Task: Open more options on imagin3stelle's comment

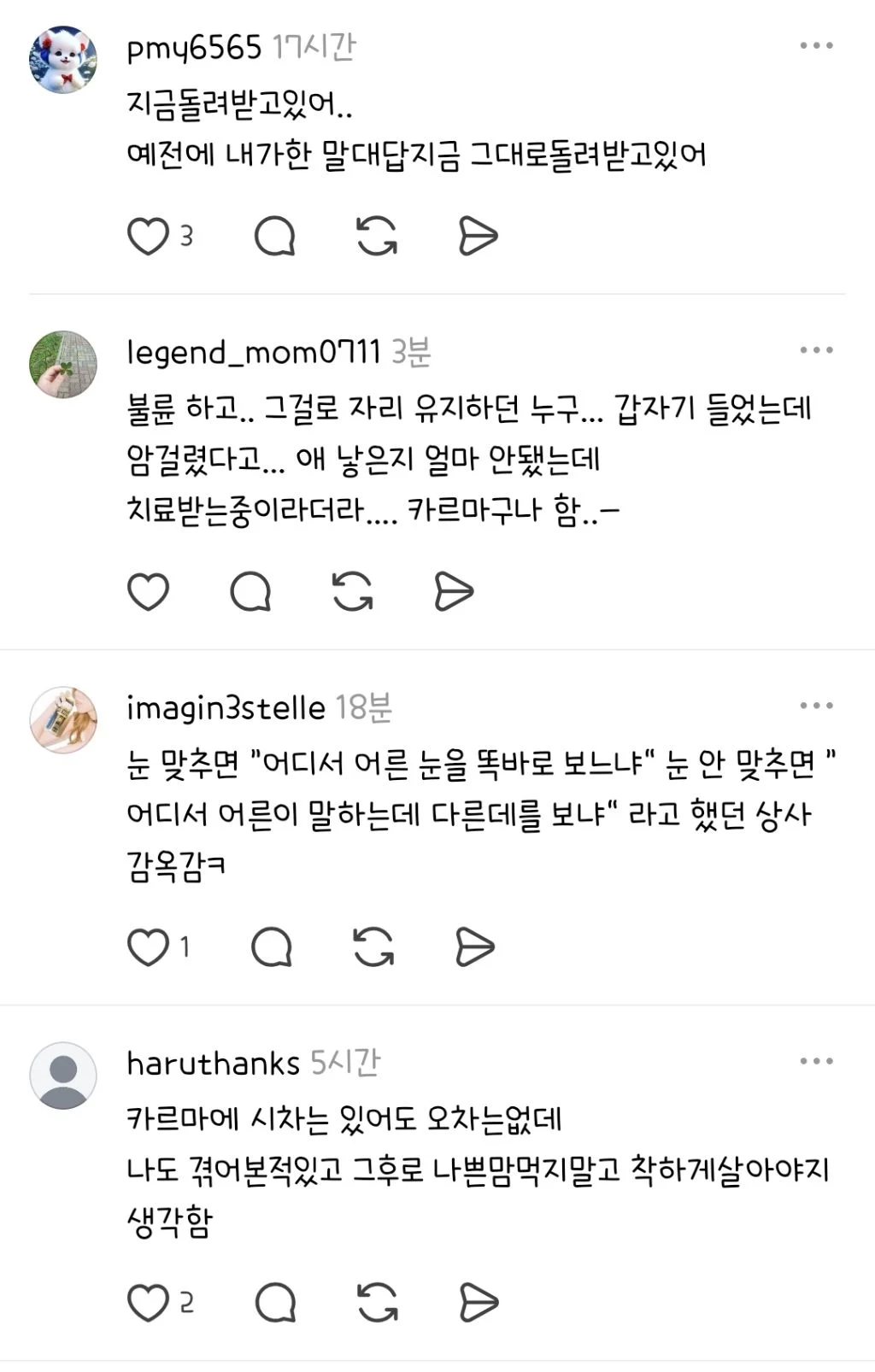Action: coord(816,705)
